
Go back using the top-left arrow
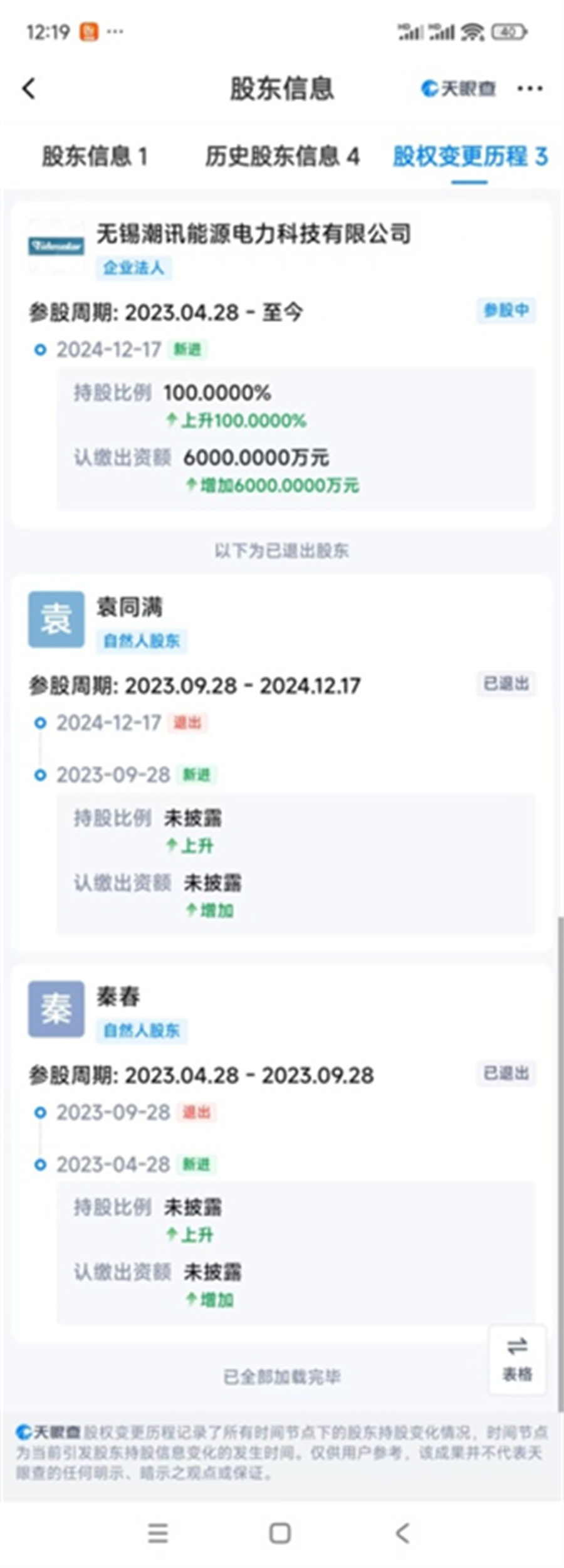(29, 88)
